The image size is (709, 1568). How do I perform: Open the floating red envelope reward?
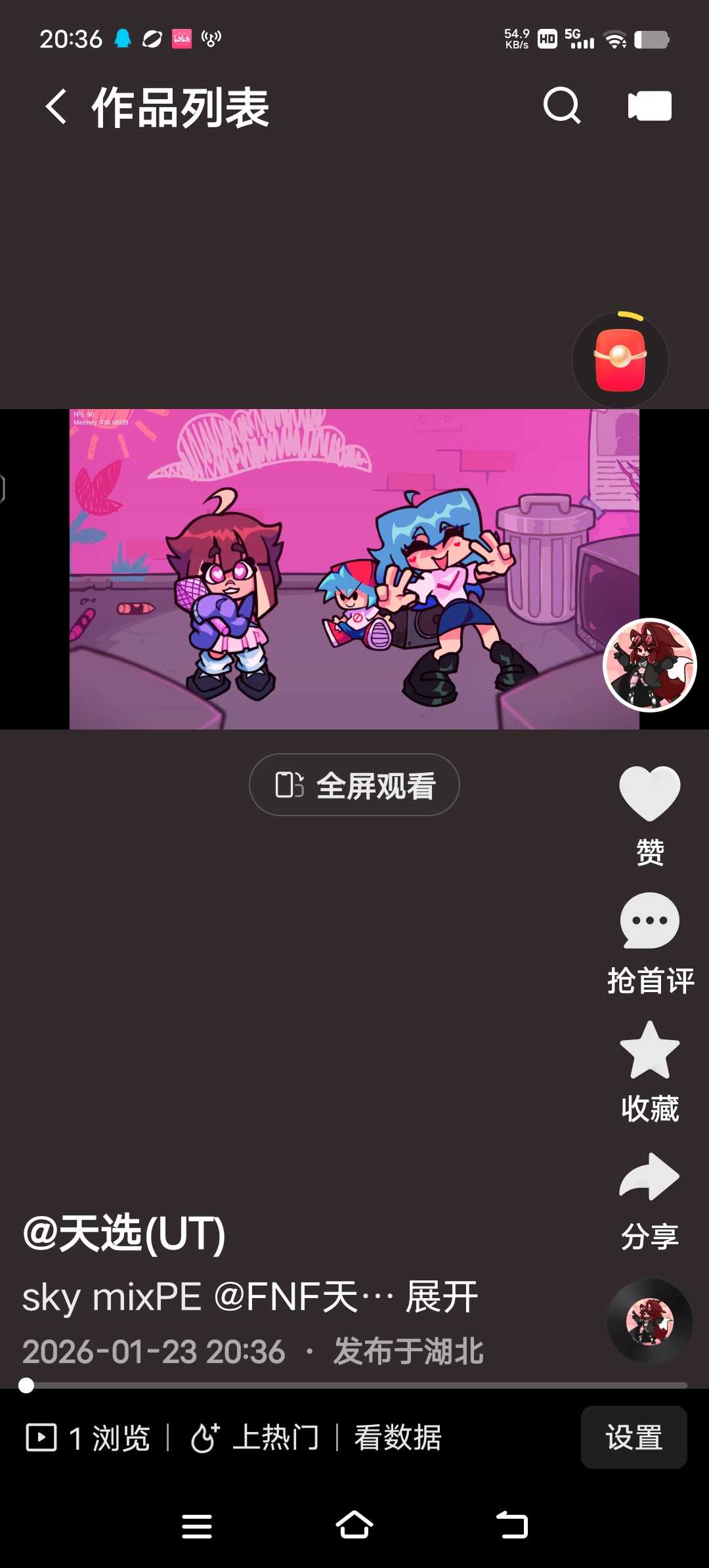pos(620,360)
